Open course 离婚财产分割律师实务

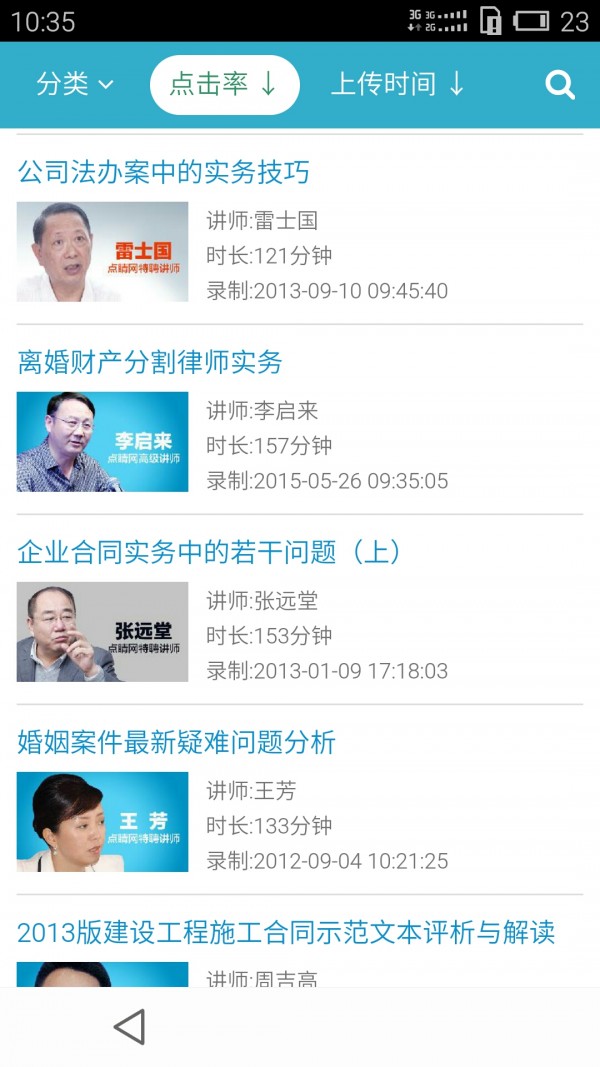pyautogui.click(x=150, y=362)
